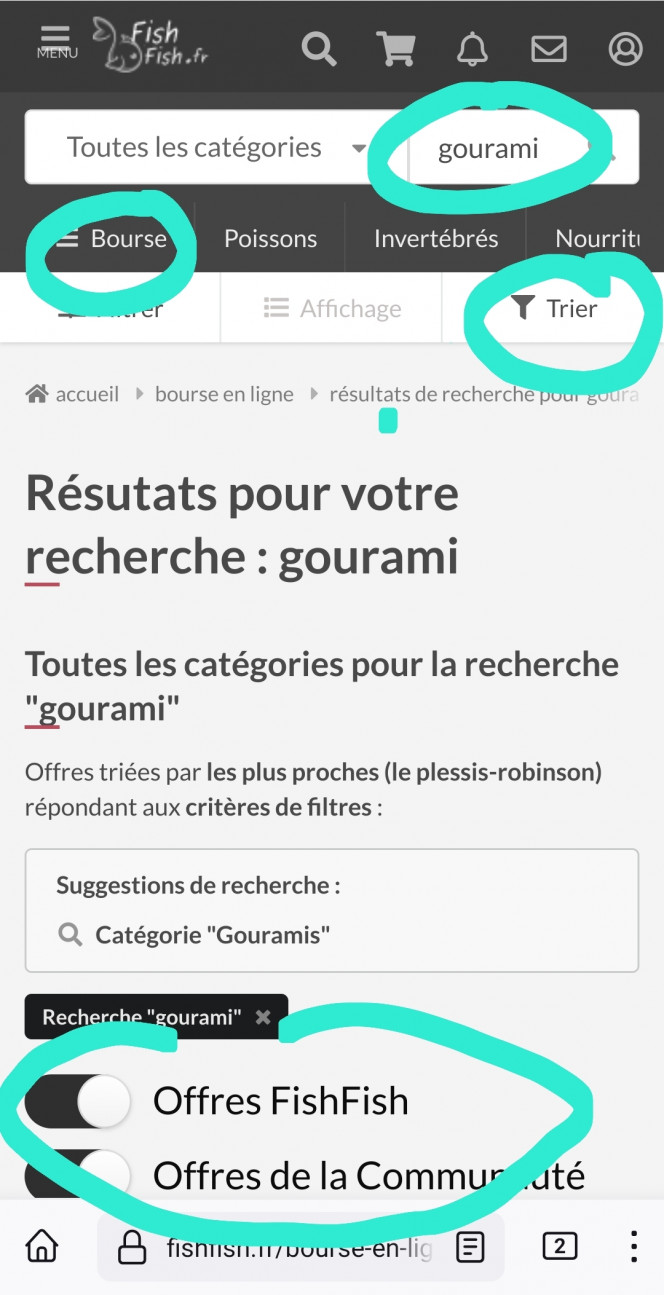The height and width of the screenshot is (1295, 664).
Task: Toggle the Offres FishFish switch
Action: tap(78, 1101)
